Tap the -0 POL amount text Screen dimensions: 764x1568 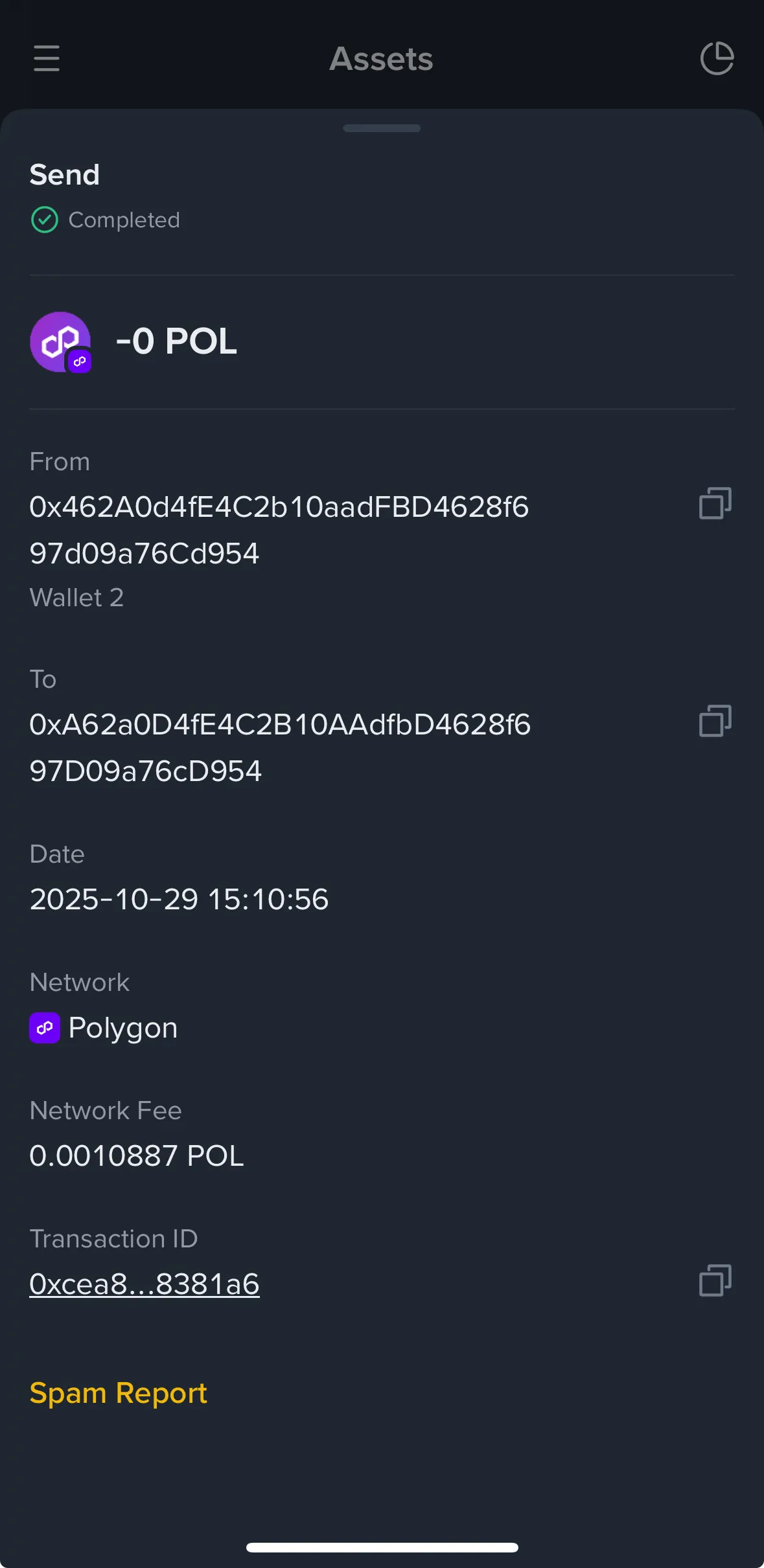pyautogui.click(x=176, y=342)
